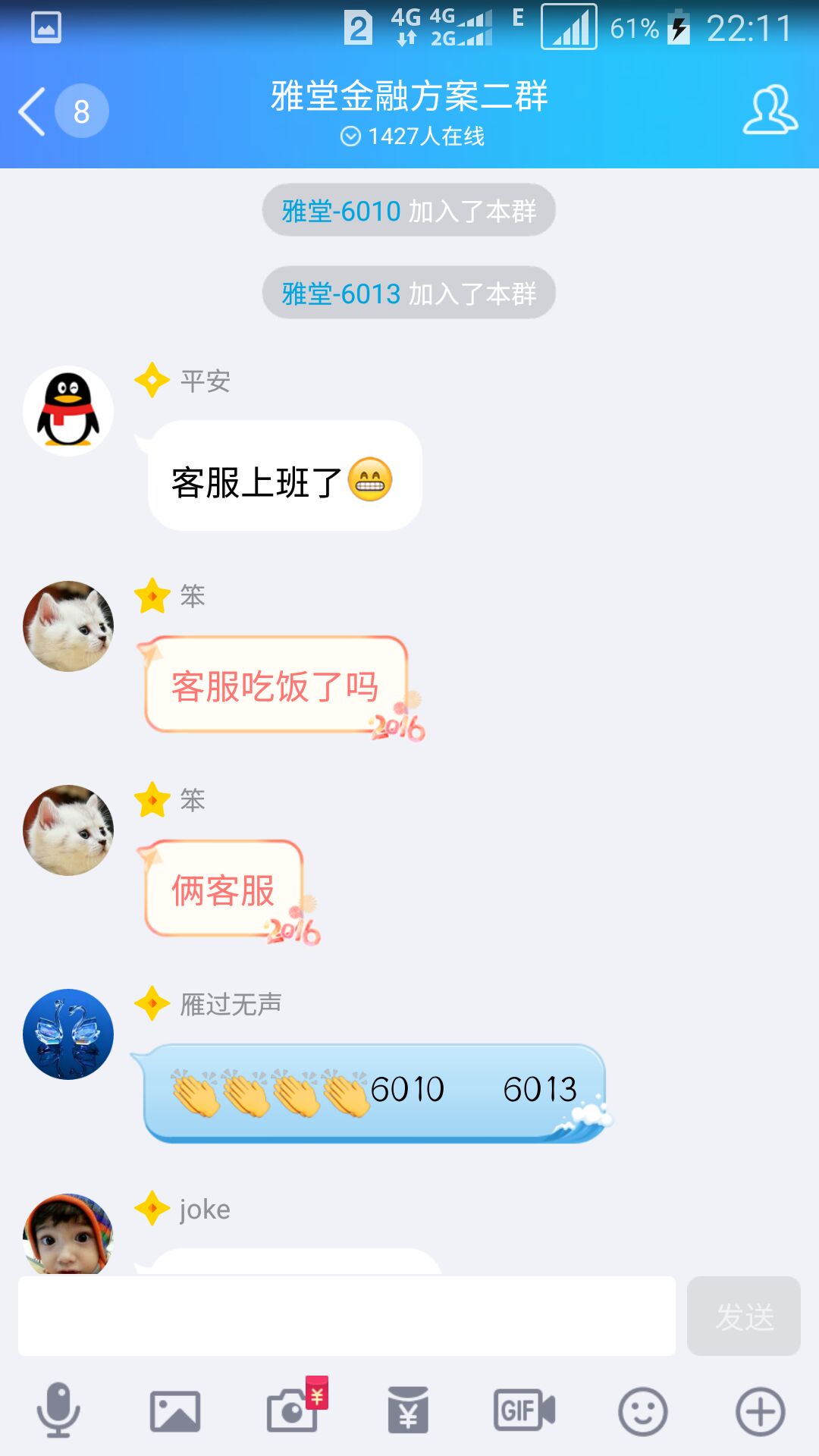
Task: Tap the 雅堂-6013 name link
Action: tap(340, 293)
